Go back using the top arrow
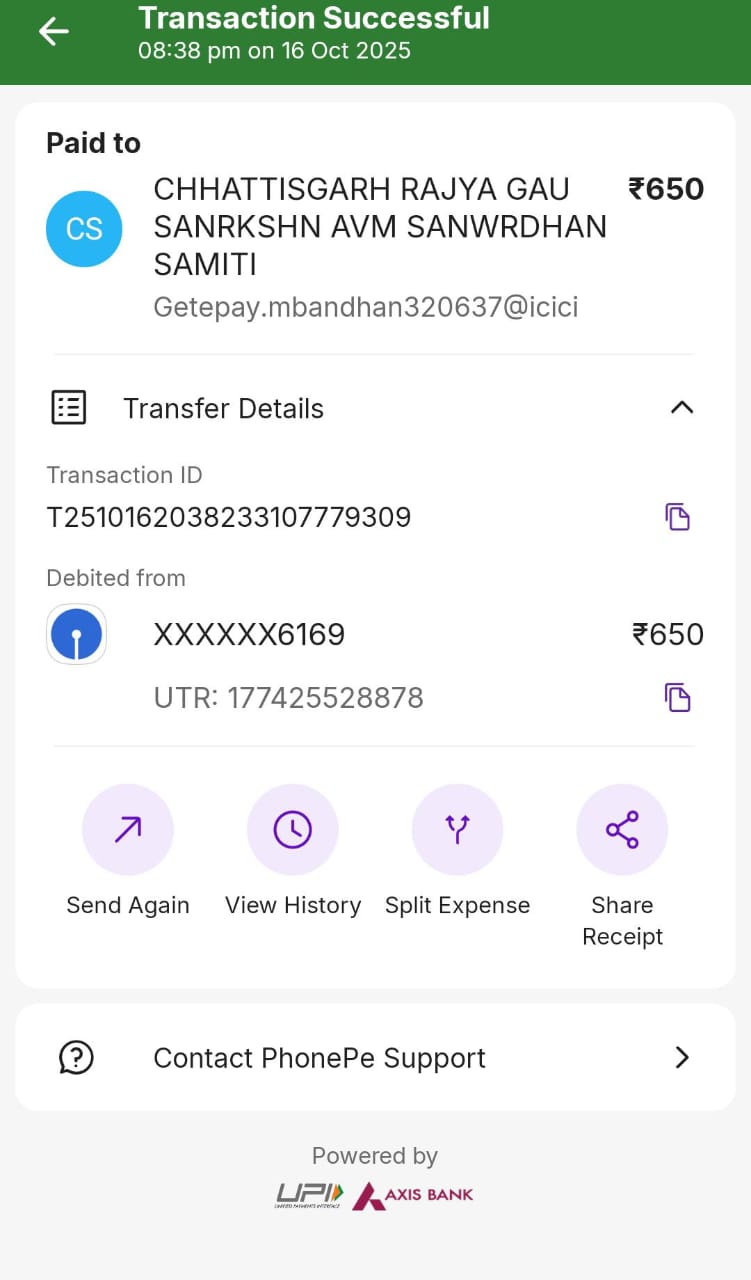Image resolution: width=751 pixels, height=1280 pixels. click(54, 32)
